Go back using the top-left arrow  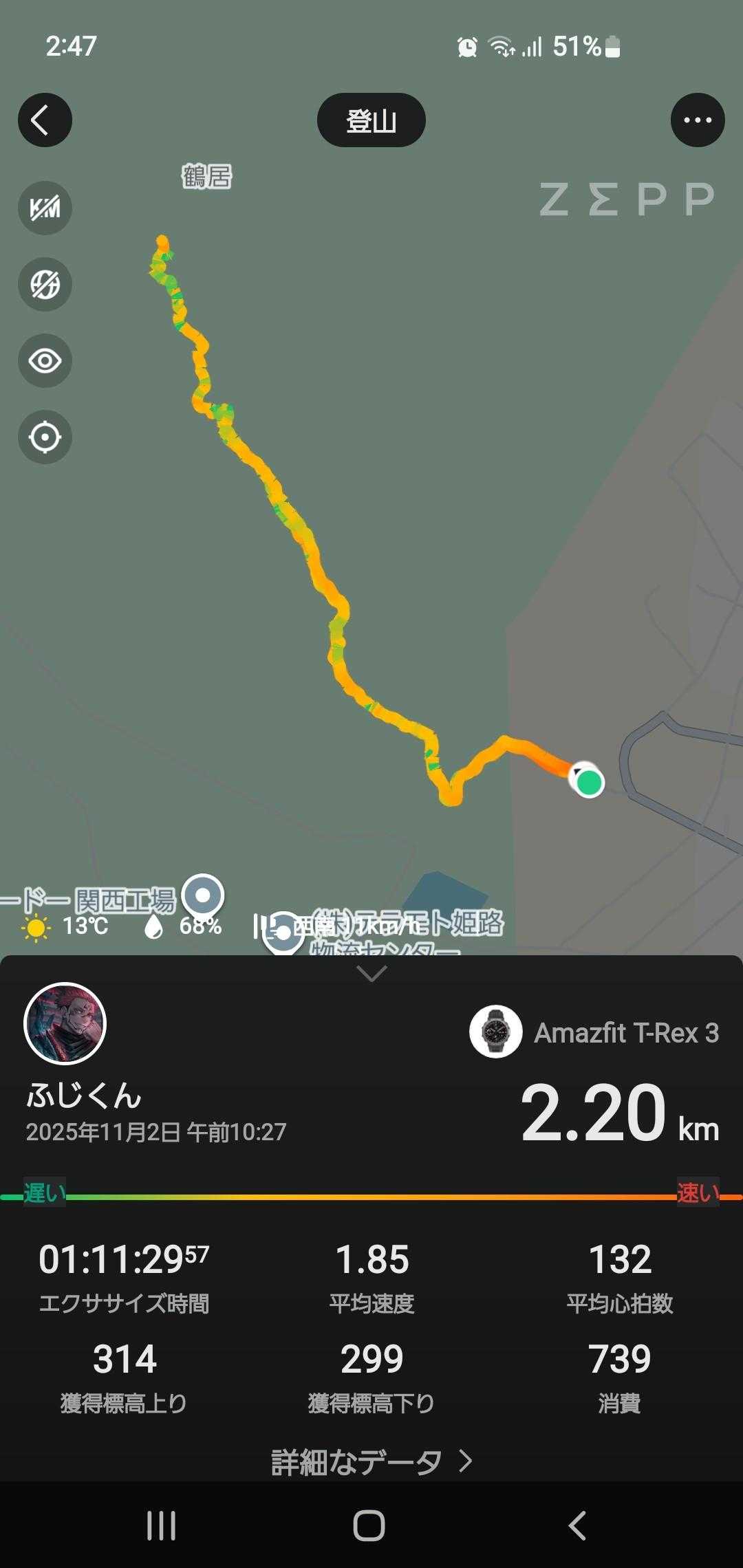pos(45,120)
